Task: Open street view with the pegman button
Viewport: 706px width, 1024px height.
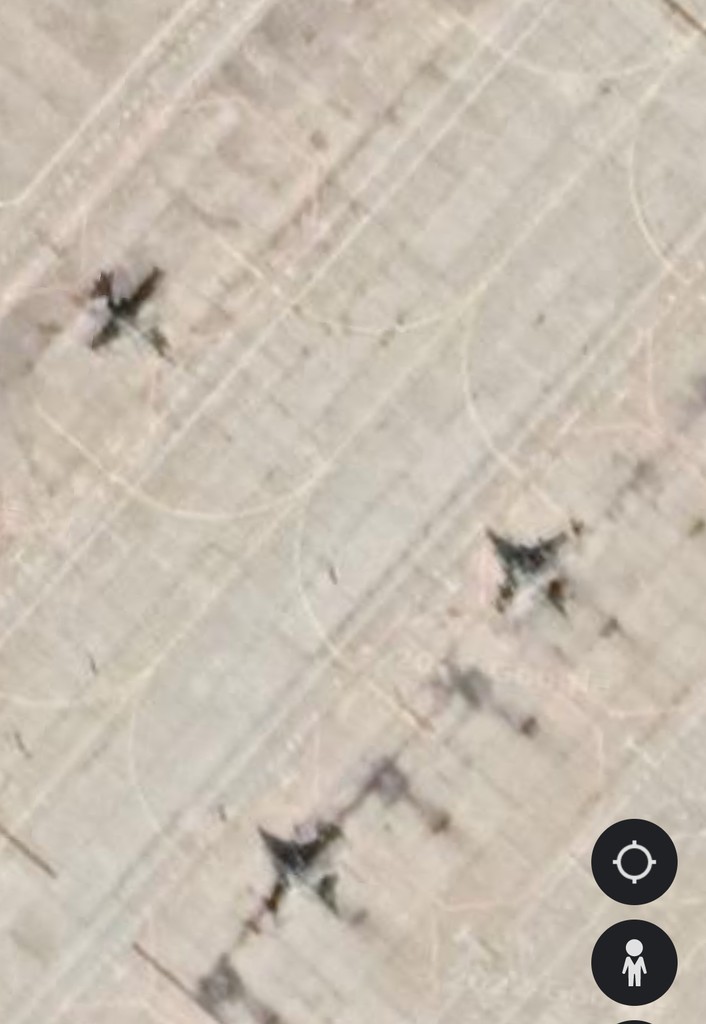Action: [634, 962]
